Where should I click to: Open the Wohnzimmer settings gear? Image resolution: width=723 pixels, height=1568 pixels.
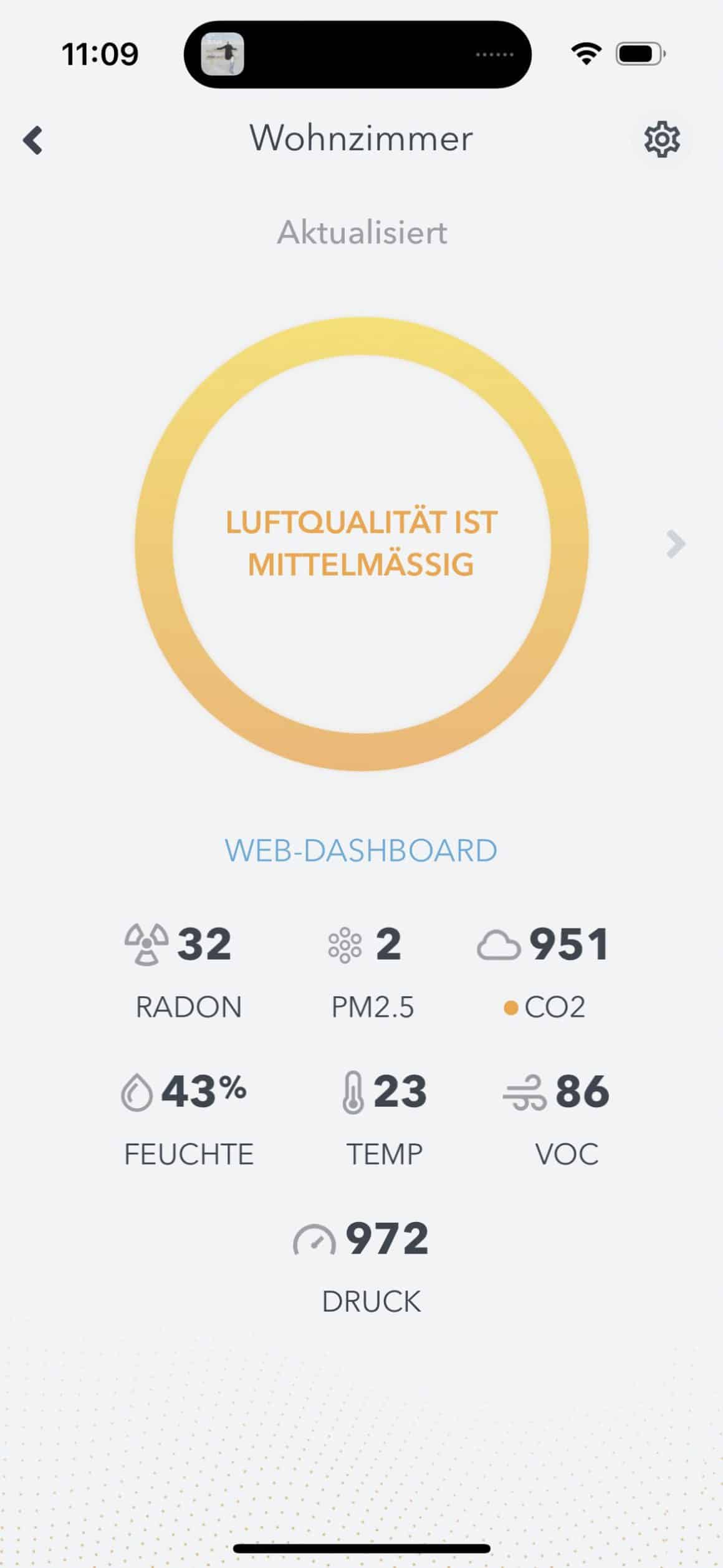point(661,139)
